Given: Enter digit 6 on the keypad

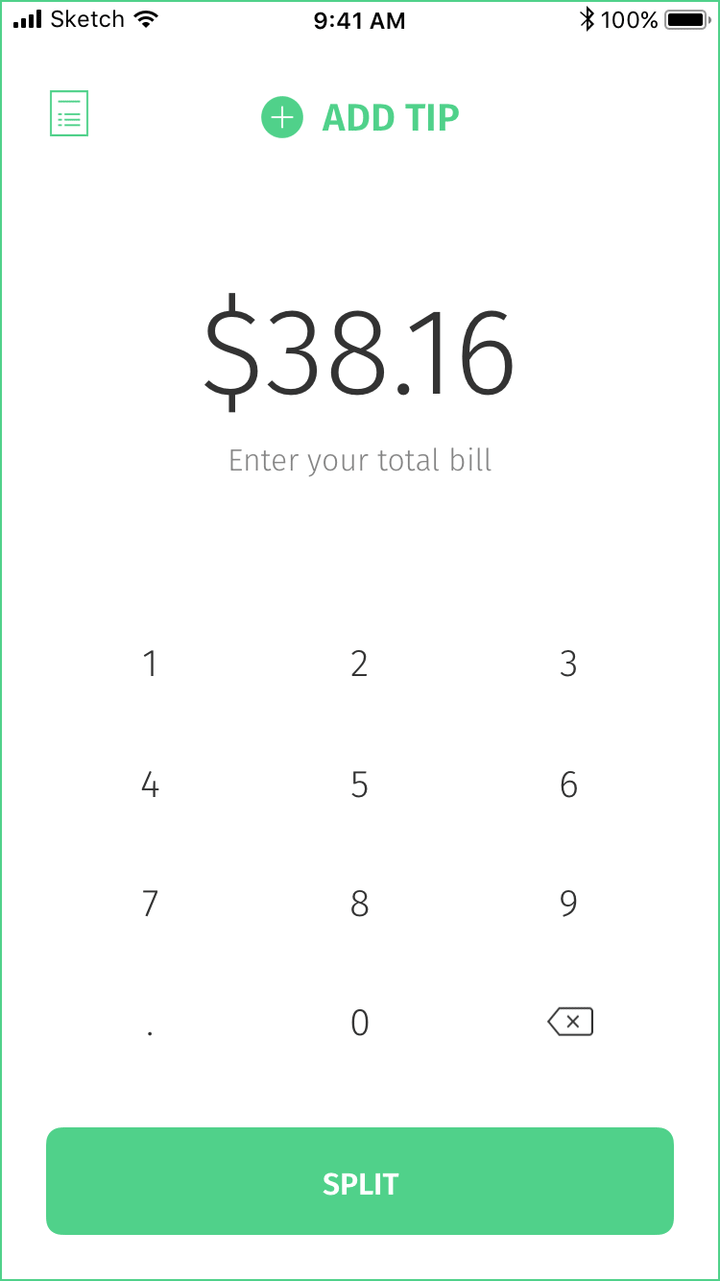Looking at the screenshot, I should 569,785.
